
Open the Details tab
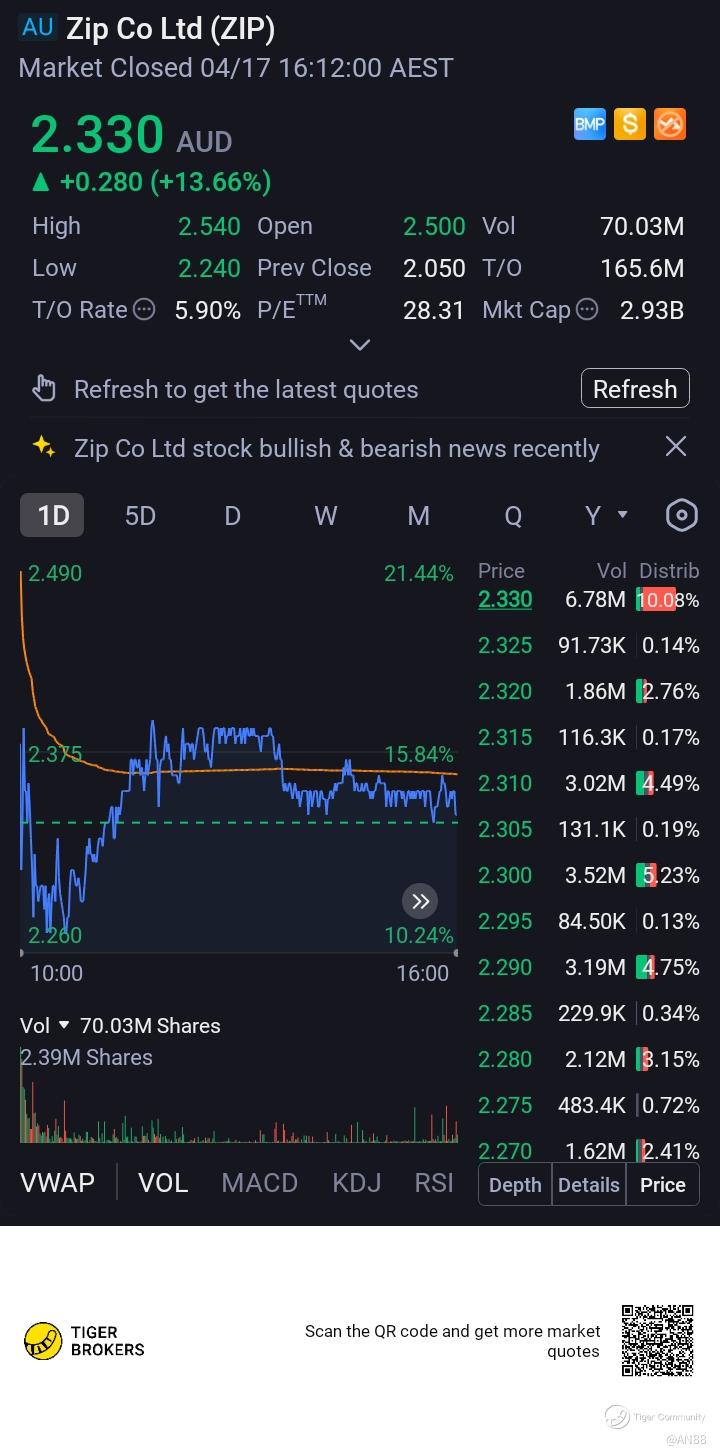[x=588, y=1185]
